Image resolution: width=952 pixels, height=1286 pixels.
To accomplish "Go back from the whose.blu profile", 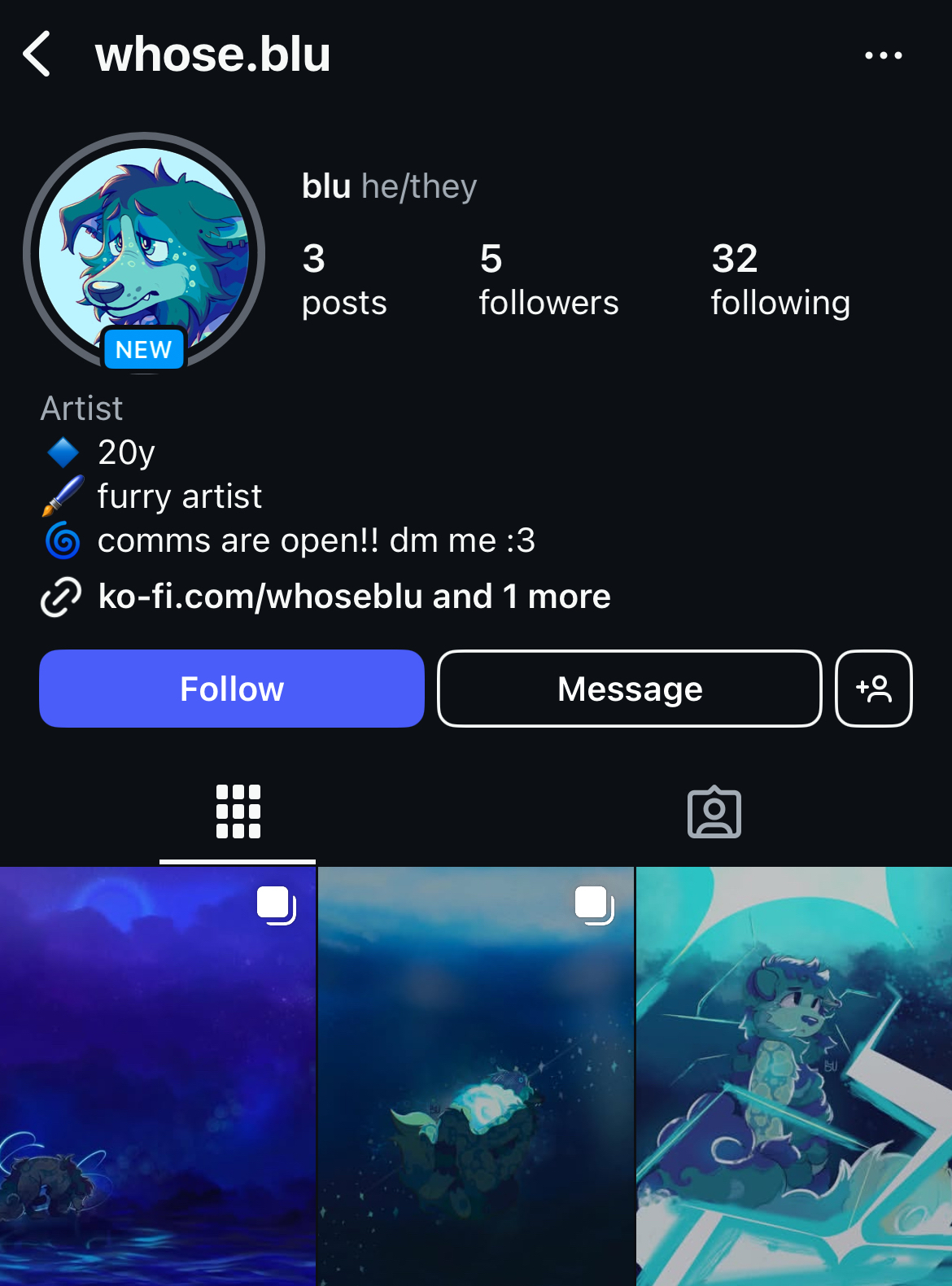I will coord(37,55).
